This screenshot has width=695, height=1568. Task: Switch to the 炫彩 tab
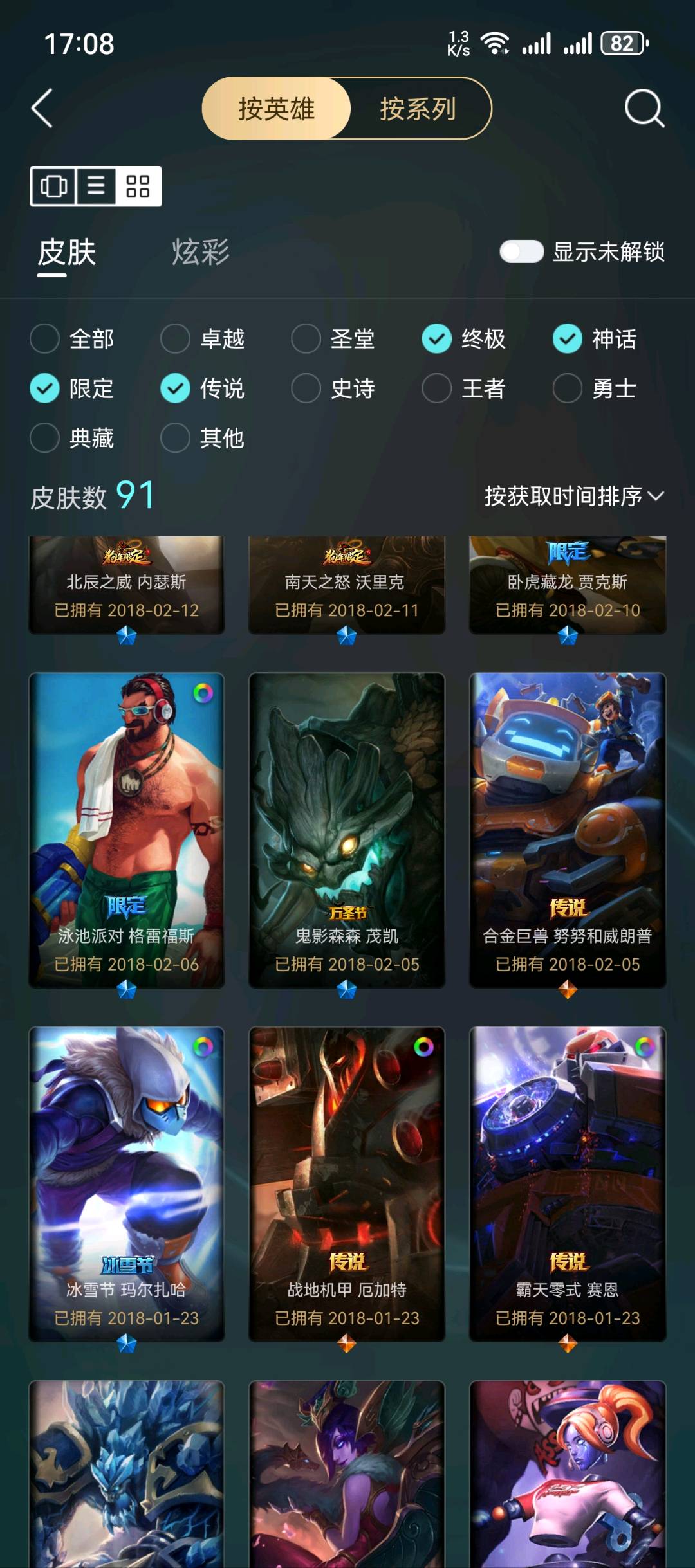(x=201, y=252)
